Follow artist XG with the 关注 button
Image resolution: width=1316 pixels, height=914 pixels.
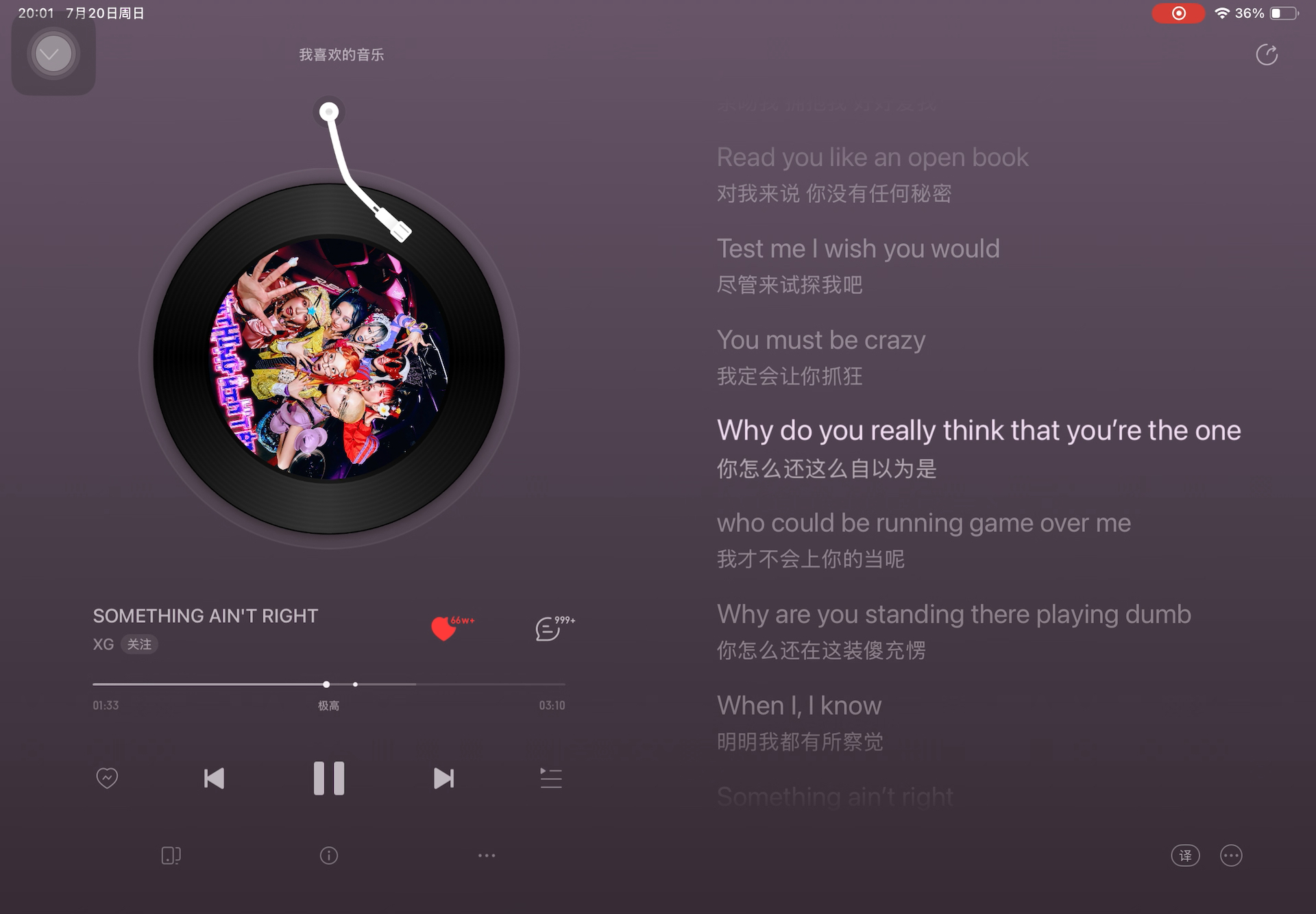[x=139, y=644]
